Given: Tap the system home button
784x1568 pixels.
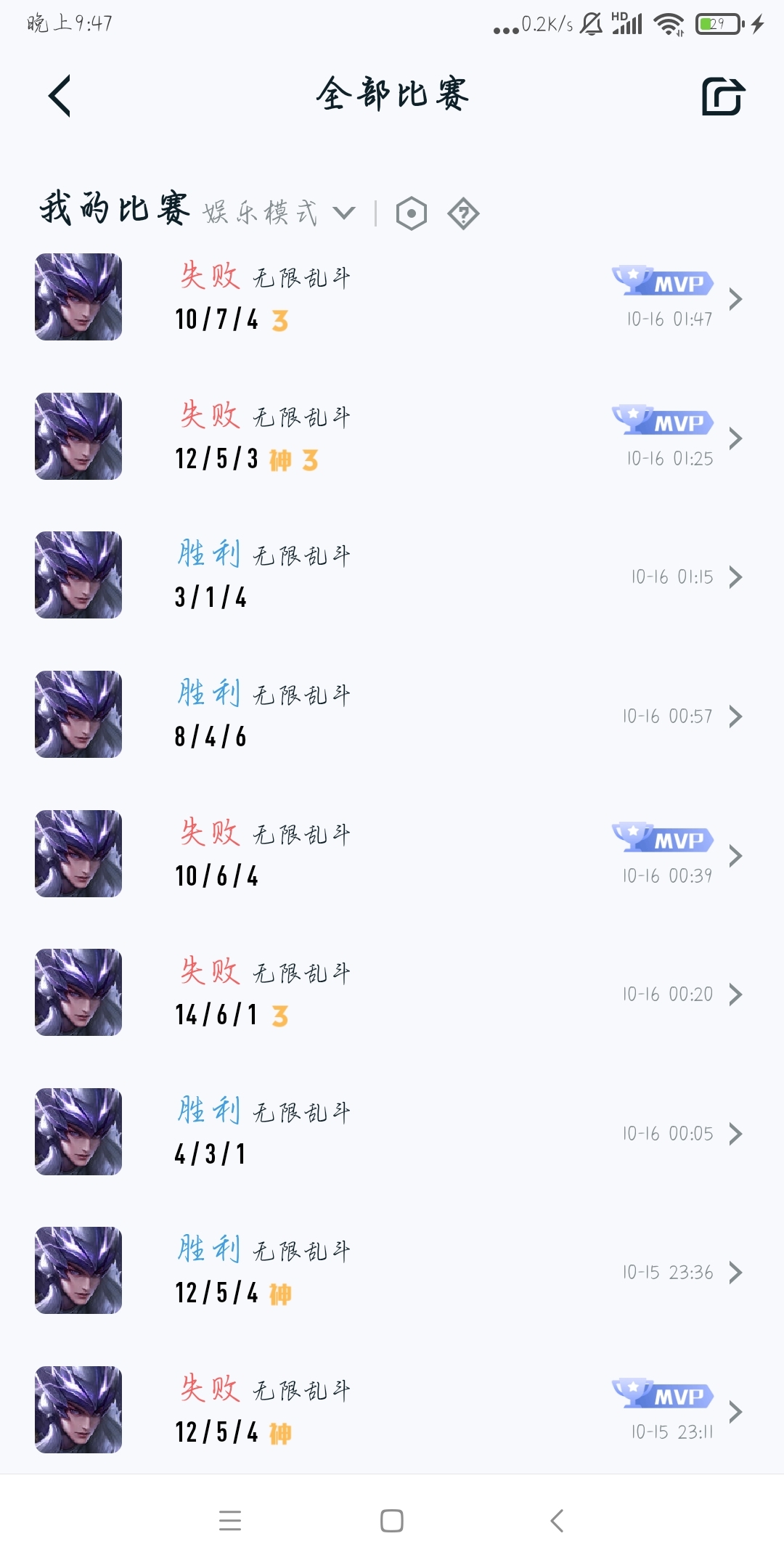Looking at the screenshot, I should pos(392,1520).
